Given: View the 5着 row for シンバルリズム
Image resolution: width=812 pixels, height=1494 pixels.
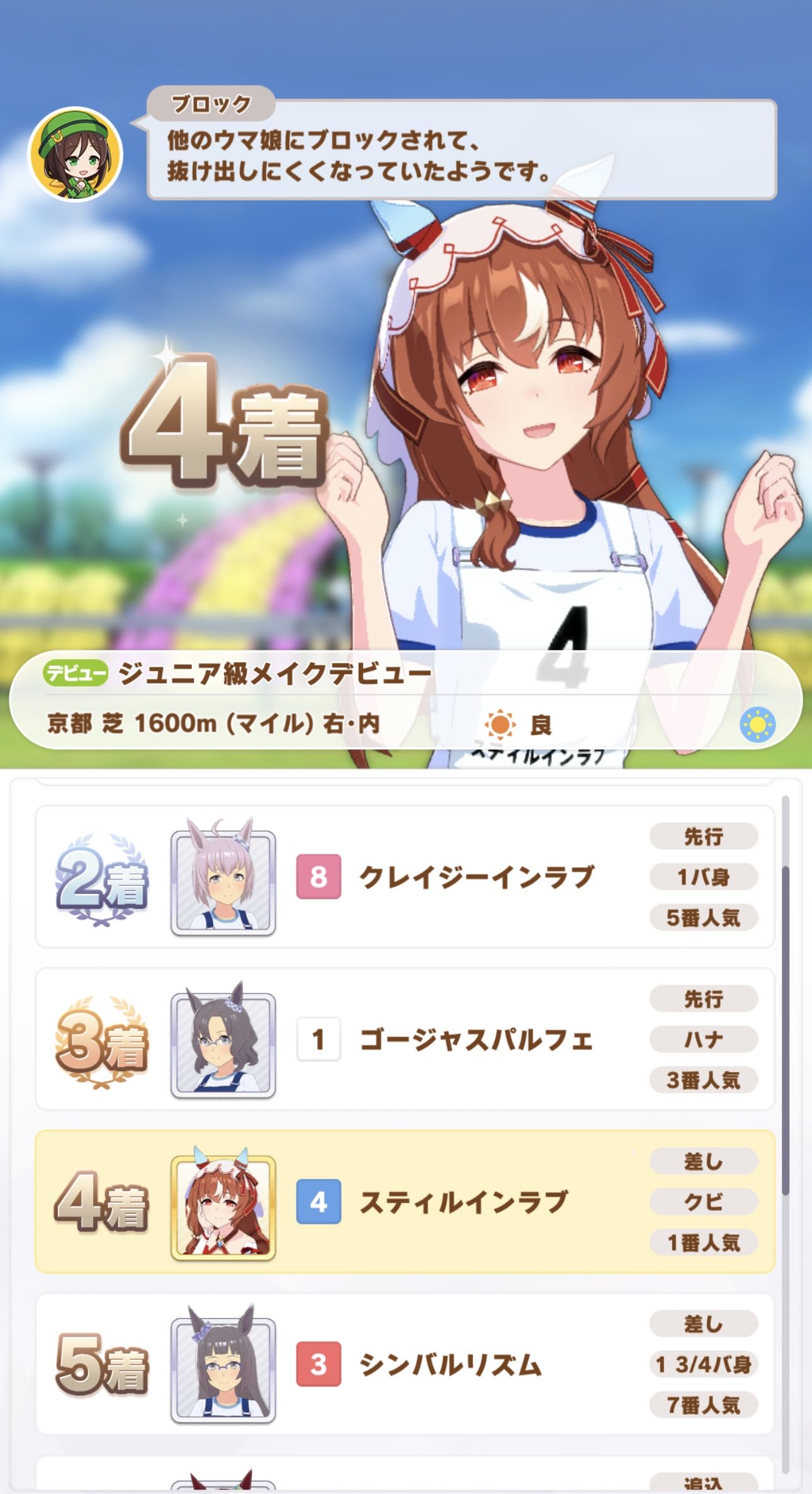Looking at the screenshot, I should pyautogui.click(x=405, y=1364).
